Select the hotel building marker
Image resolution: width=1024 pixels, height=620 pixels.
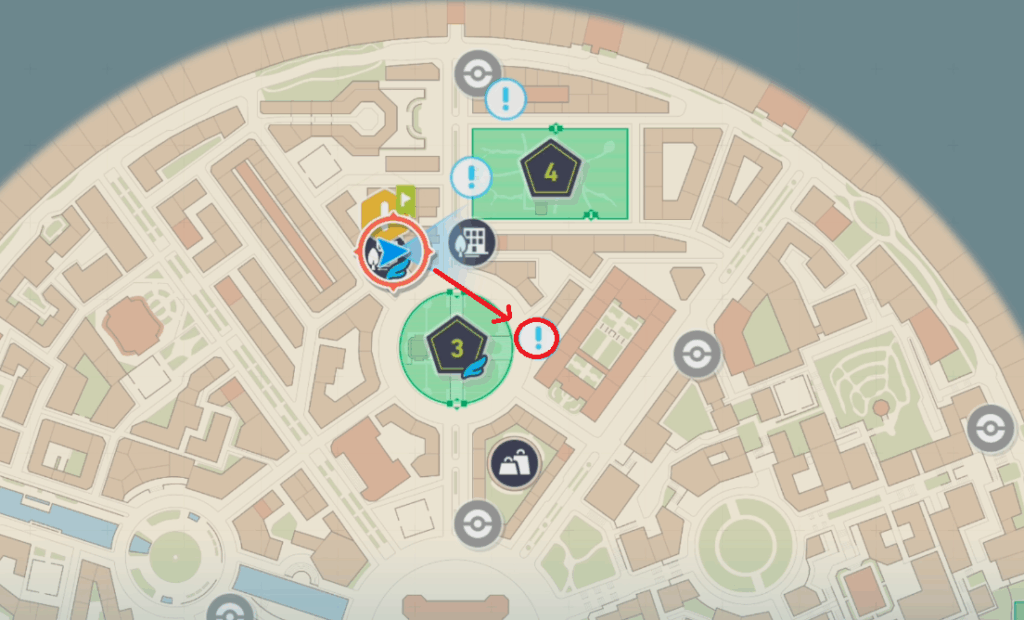tap(472, 241)
